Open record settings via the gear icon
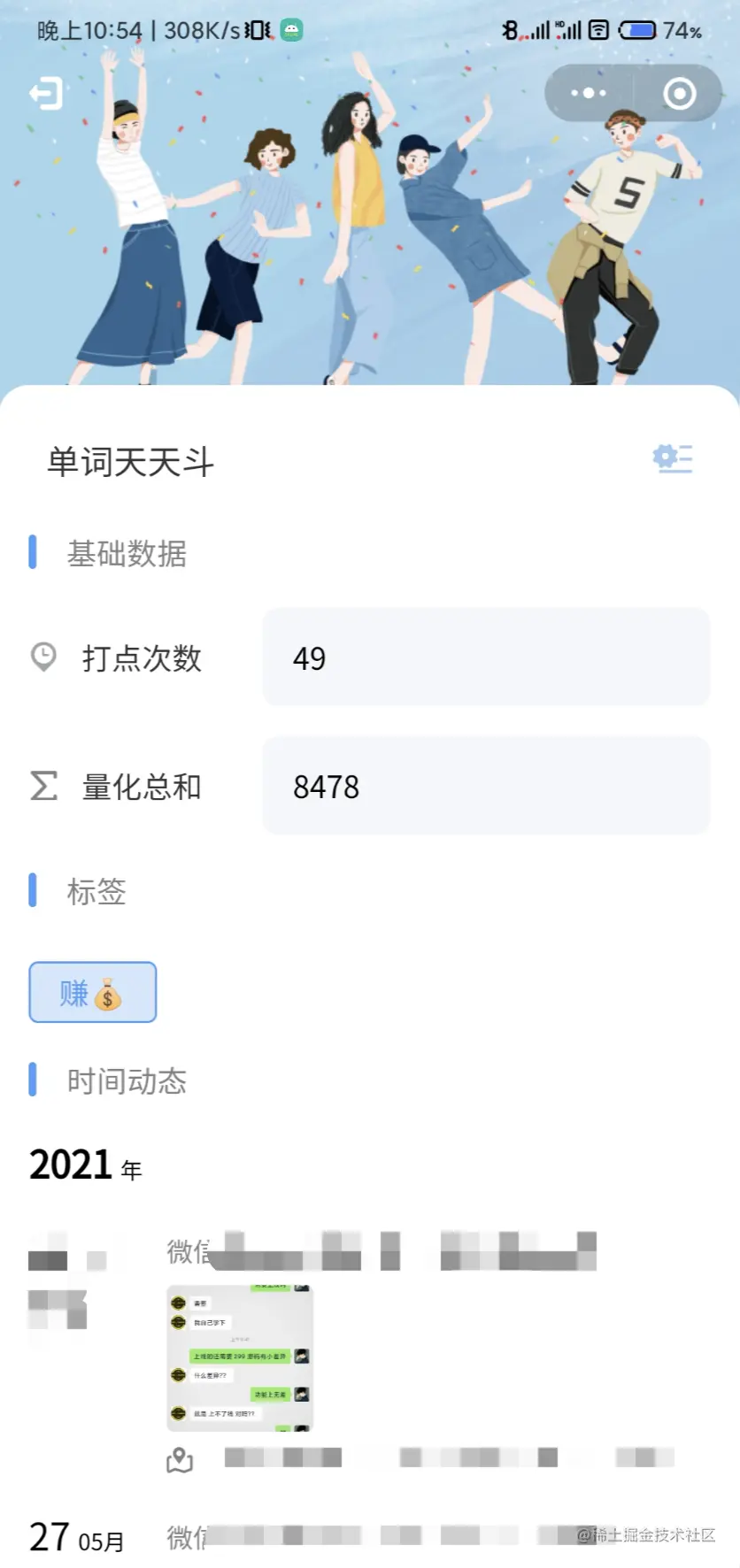The height and width of the screenshot is (1568, 740). (x=673, y=460)
